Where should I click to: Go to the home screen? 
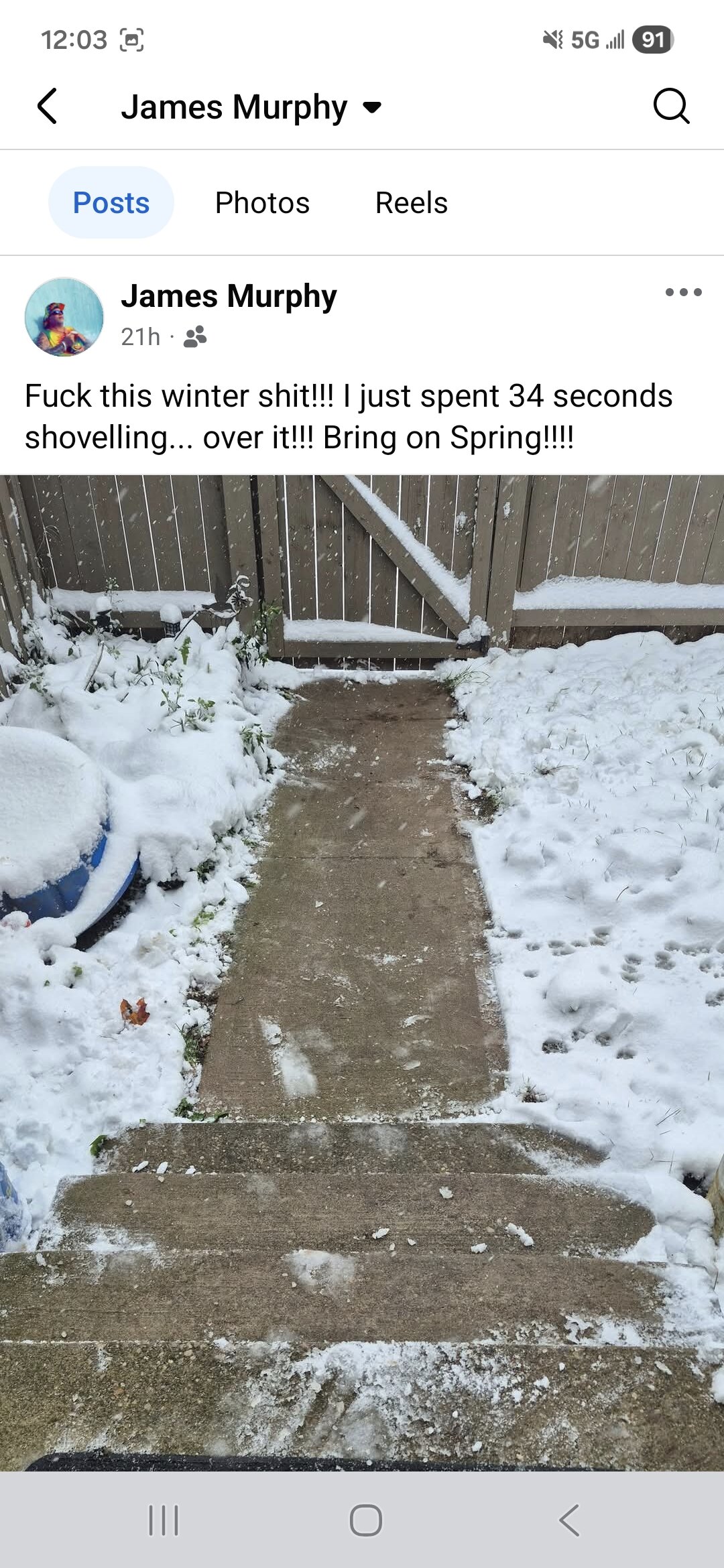[366, 1520]
